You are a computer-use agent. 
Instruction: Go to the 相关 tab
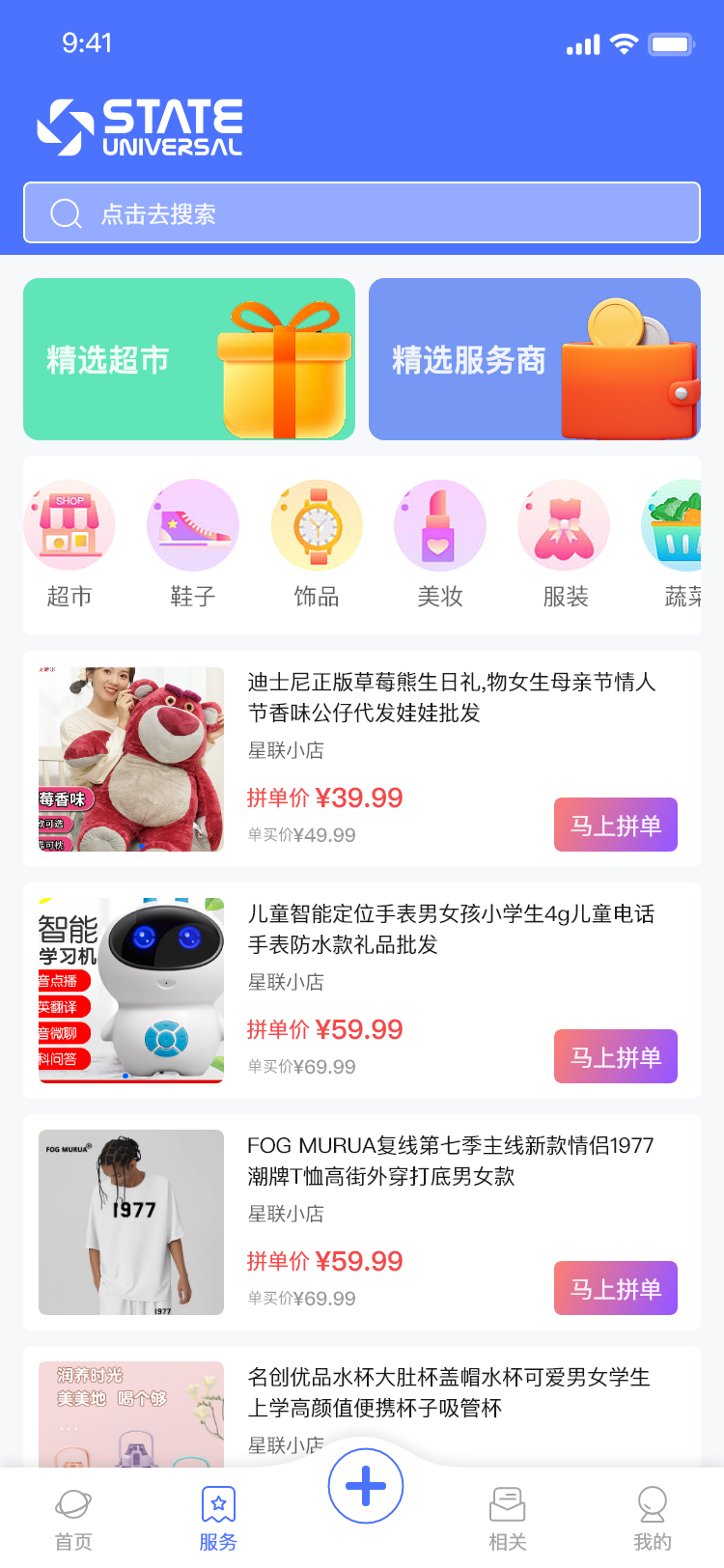tap(507, 1520)
